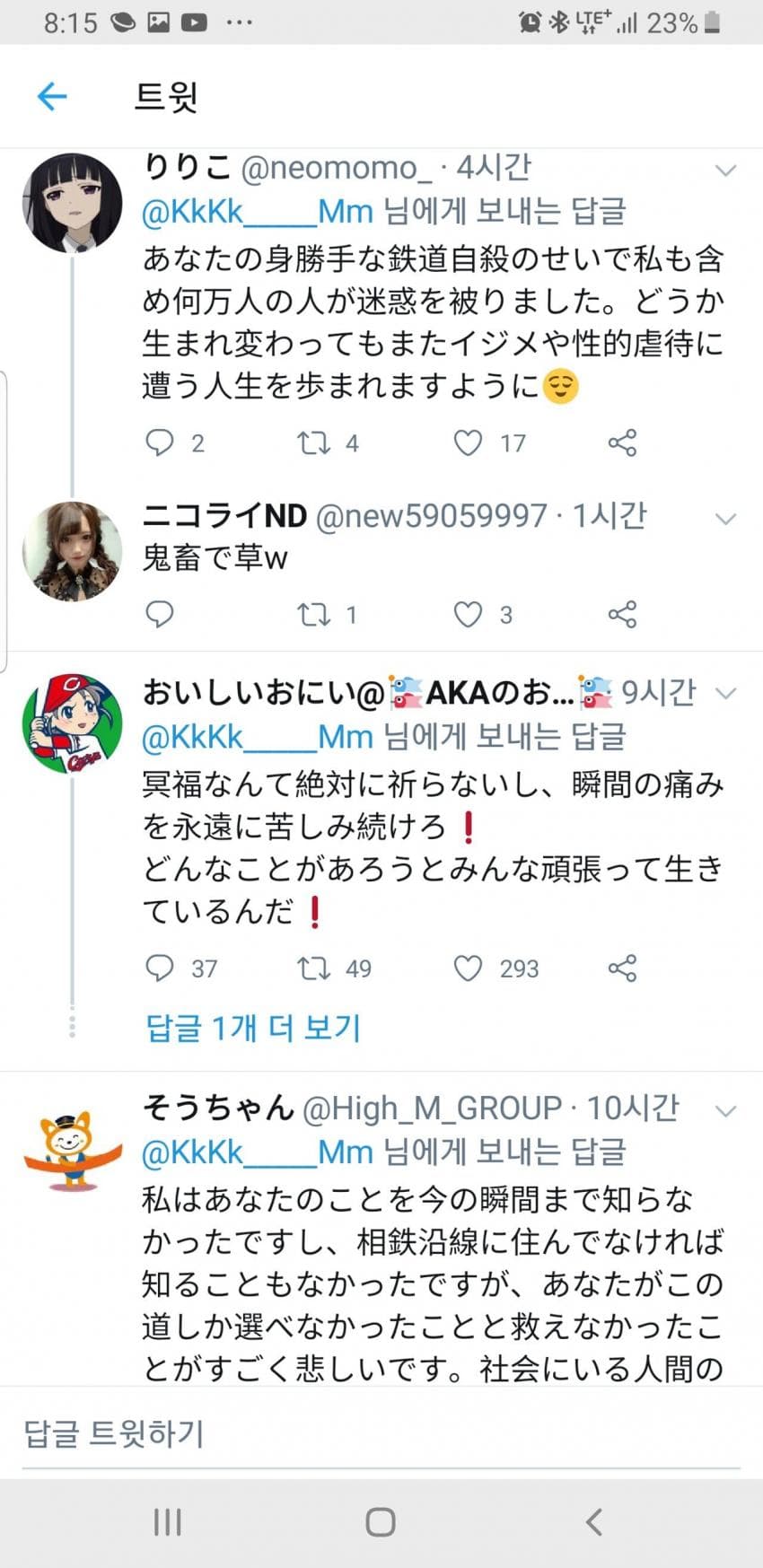763x1568 pixels.
Task: Open the @KkKk_____Mm mention in そうちゃん's reply
Action: click(x=257, y=1152)
